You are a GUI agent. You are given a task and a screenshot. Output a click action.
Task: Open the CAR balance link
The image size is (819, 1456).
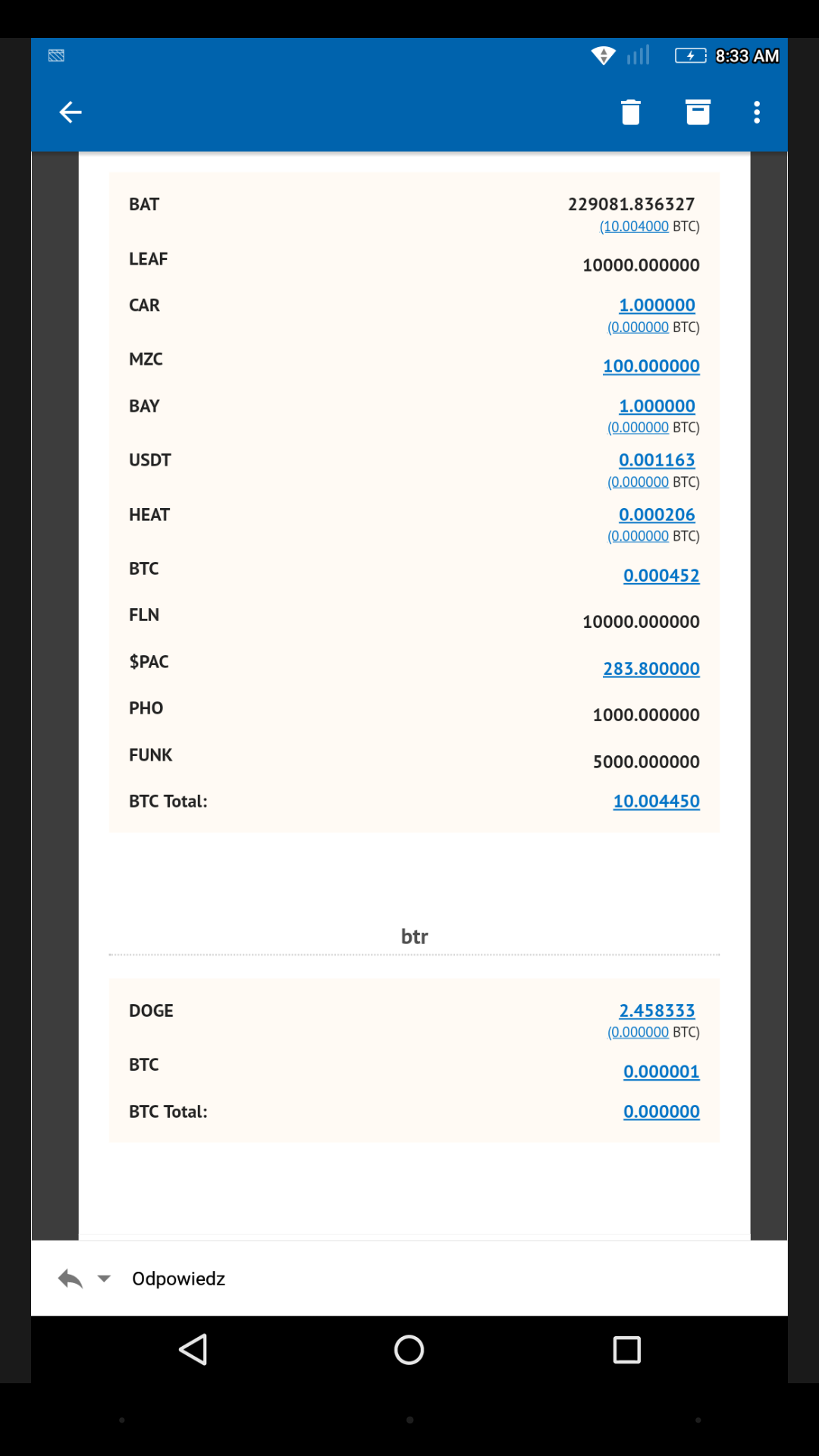pyautogui.click(x=657, y=305)
